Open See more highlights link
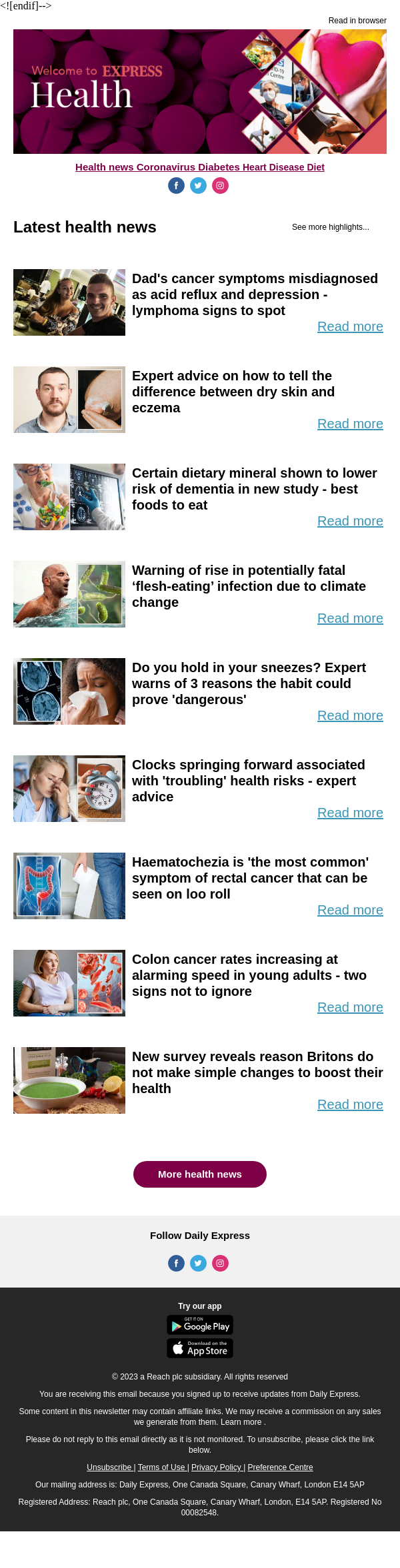The width and height of the screenshot is (400, 1568). (x=330, y=227)
